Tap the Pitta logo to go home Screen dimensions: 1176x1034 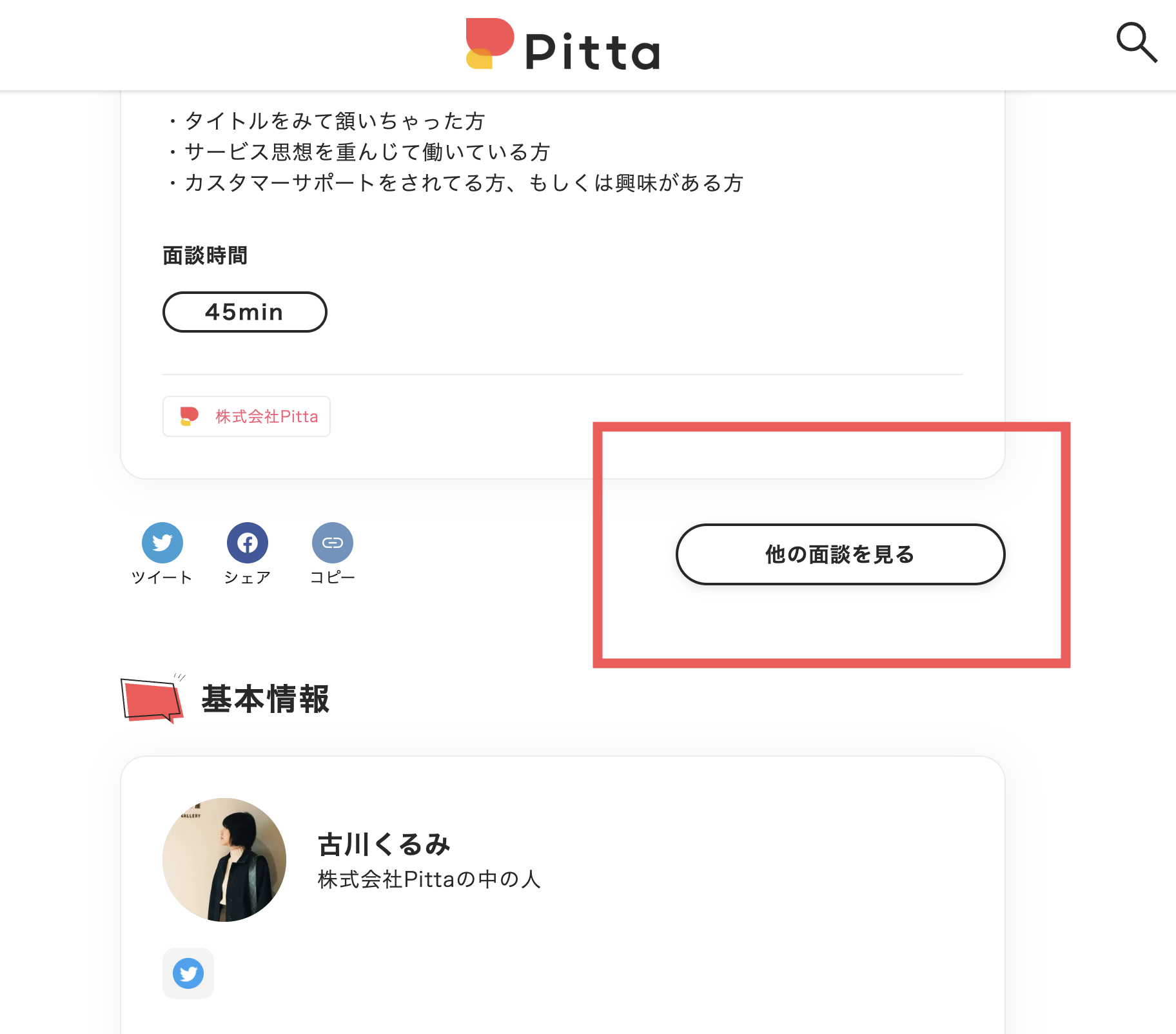[563, 45]
